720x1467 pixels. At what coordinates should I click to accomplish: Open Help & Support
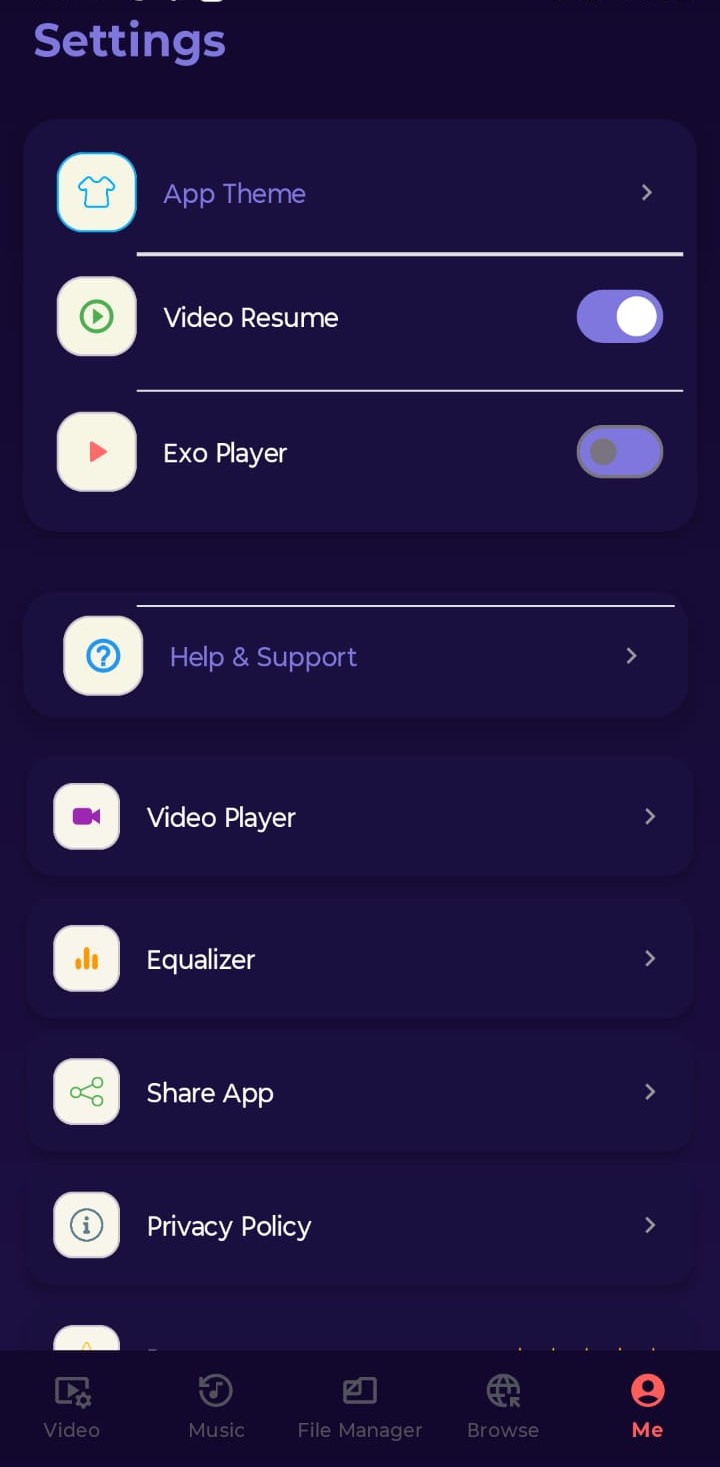[x=356, y=656]
